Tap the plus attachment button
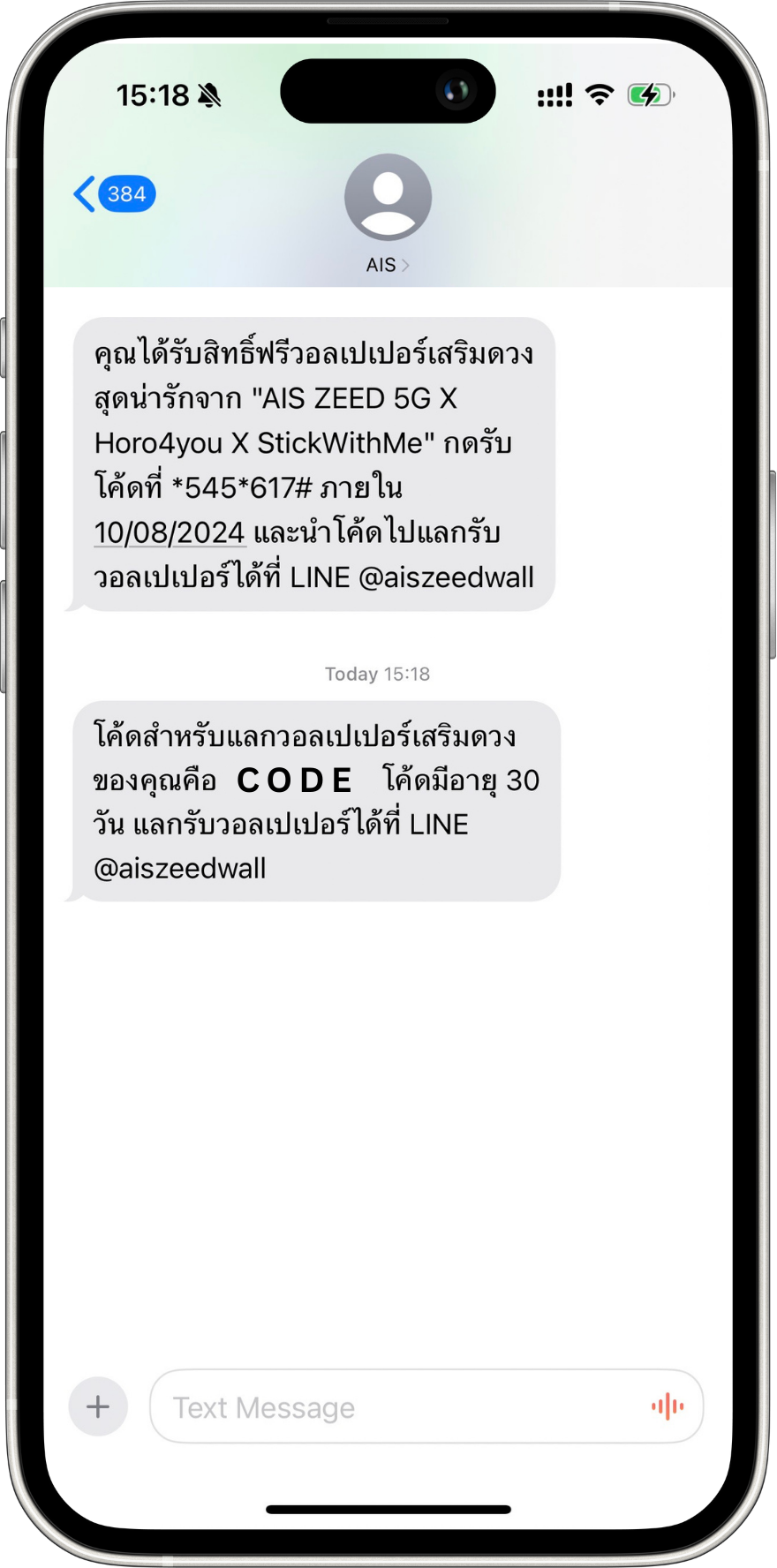This screenshot has height=1568, width=777. 98,1406
